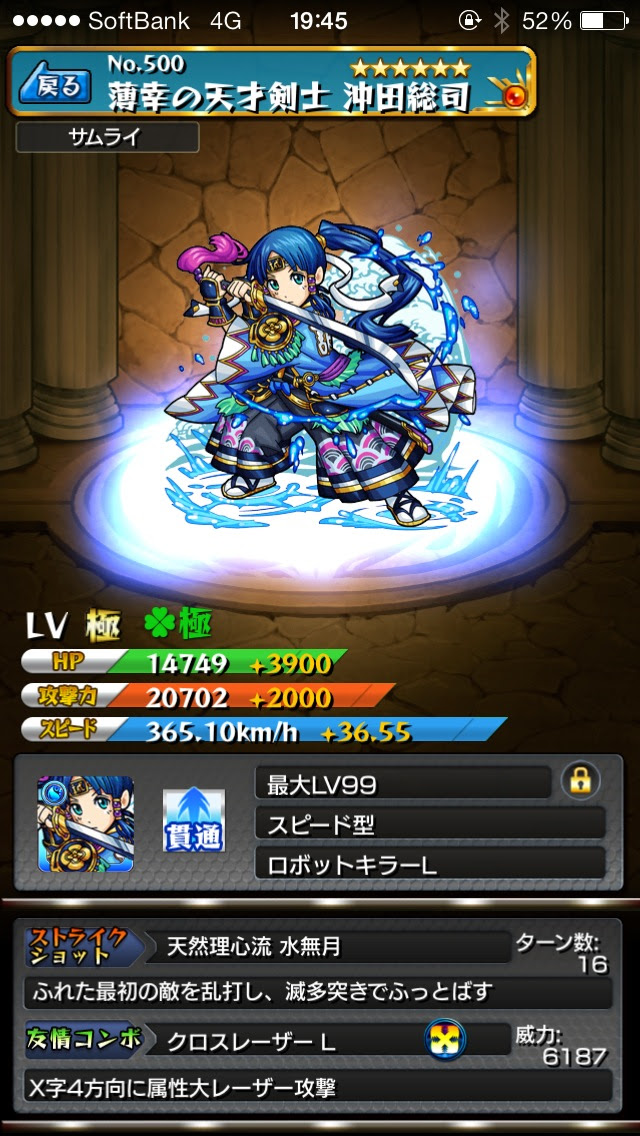Tap the 沖田総司 monster portrait icon
The width and height of the screenshot is (640, 1136).
[85, 822]
